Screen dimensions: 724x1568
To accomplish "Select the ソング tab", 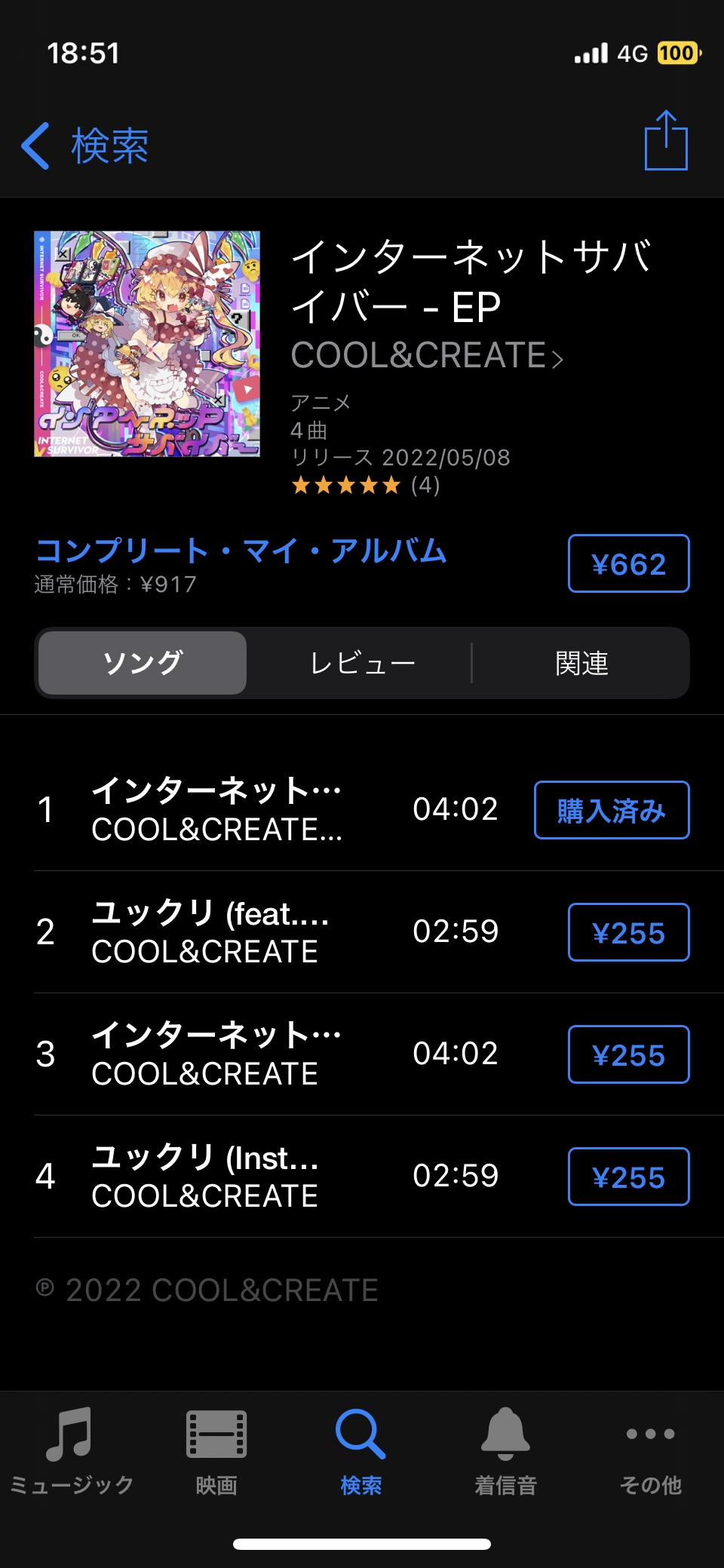I will (x=143, y=664).
